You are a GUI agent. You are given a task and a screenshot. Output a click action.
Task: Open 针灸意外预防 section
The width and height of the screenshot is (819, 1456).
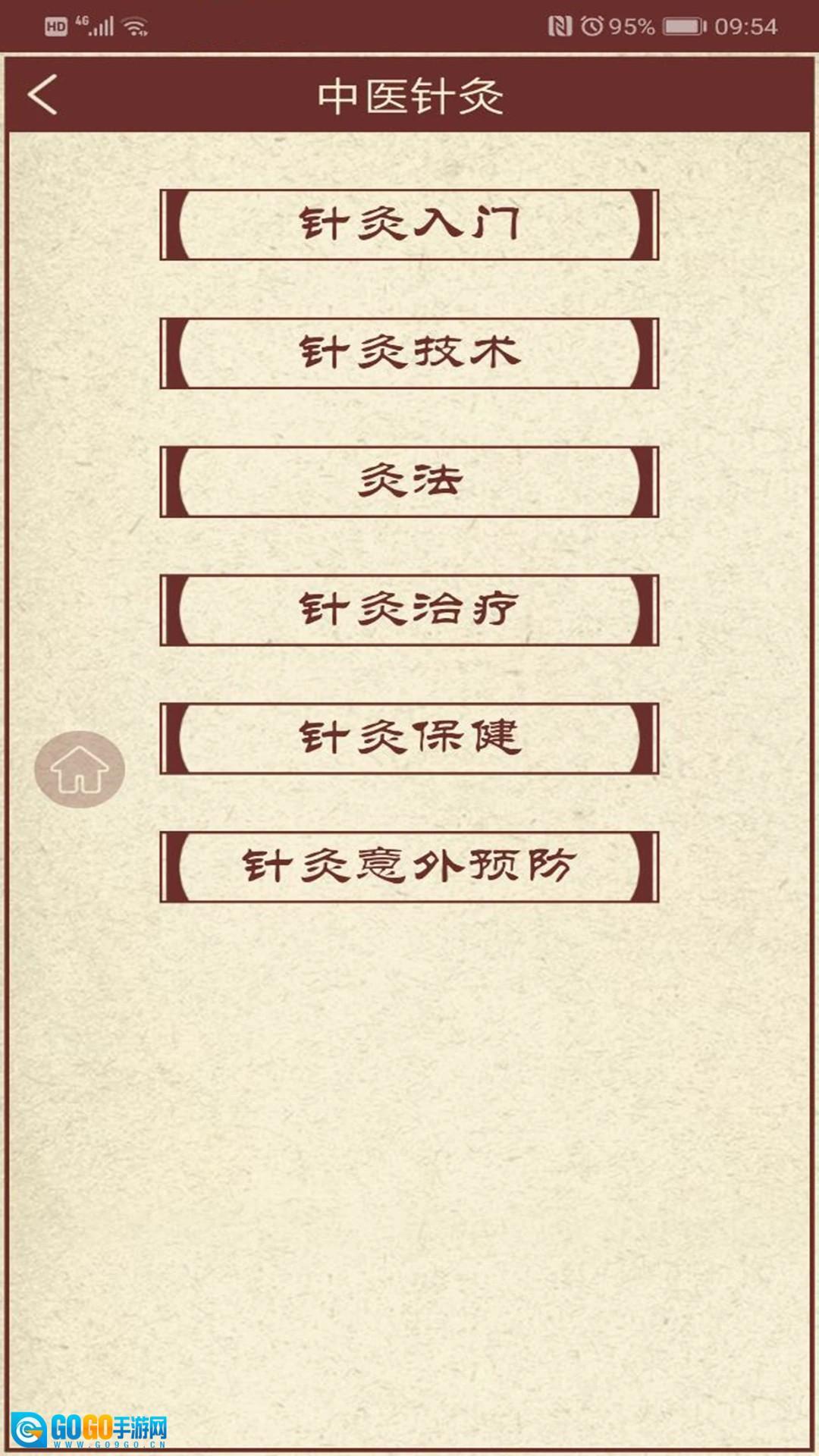coord(409,867)
